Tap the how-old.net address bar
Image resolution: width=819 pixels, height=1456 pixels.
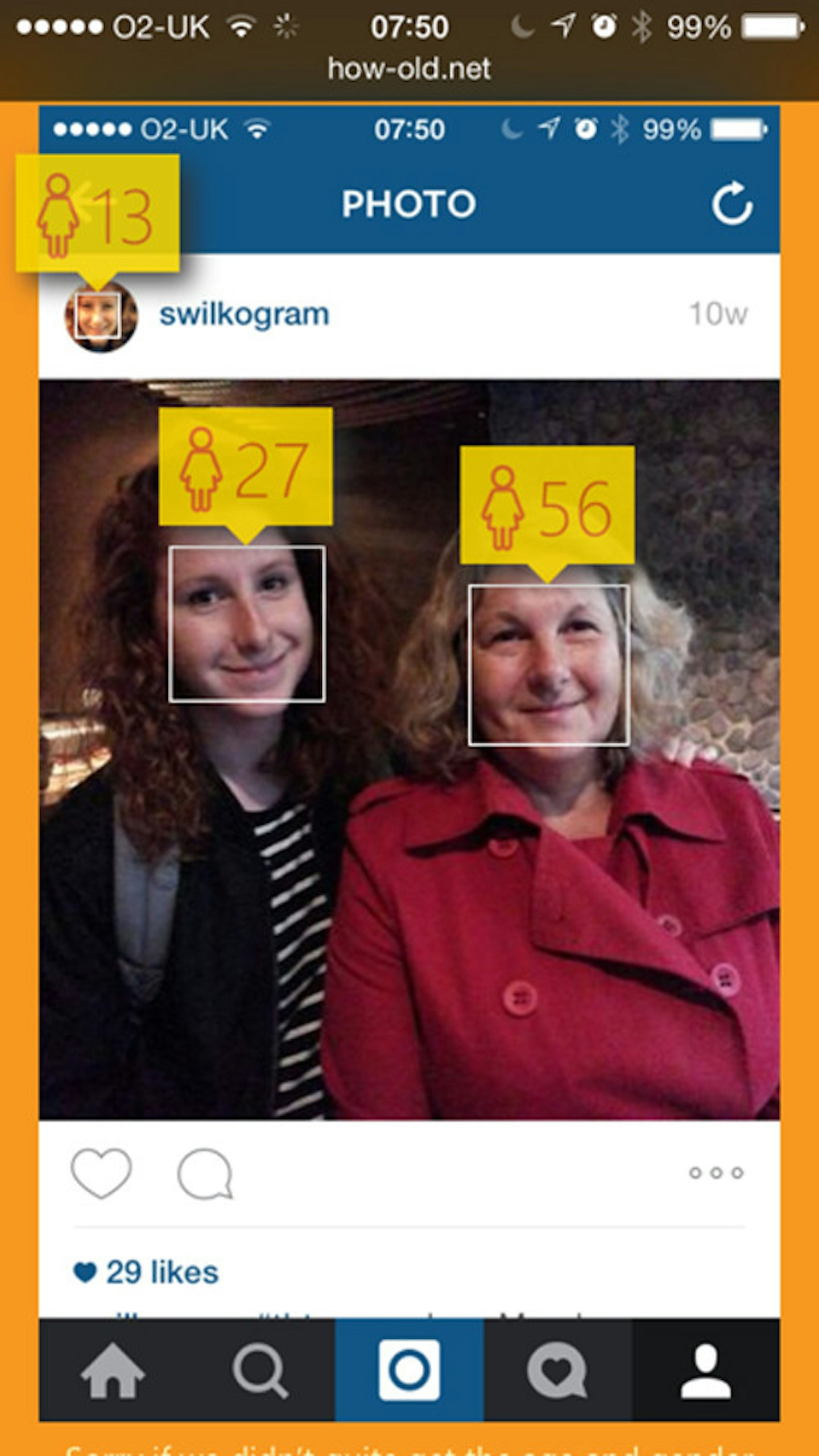click(x=409, y=69)
